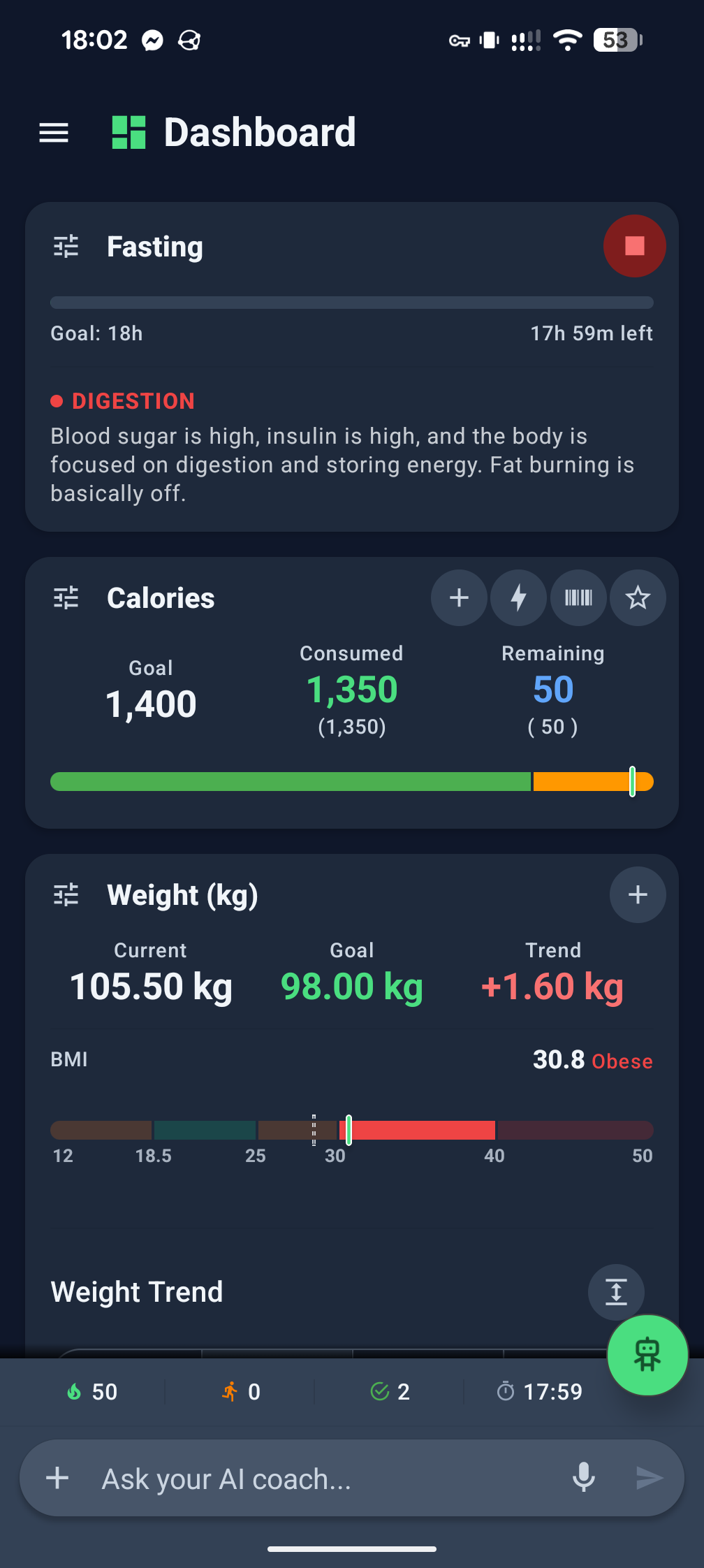Open quick log lightning icon for Calories

[x=518, y=597]
